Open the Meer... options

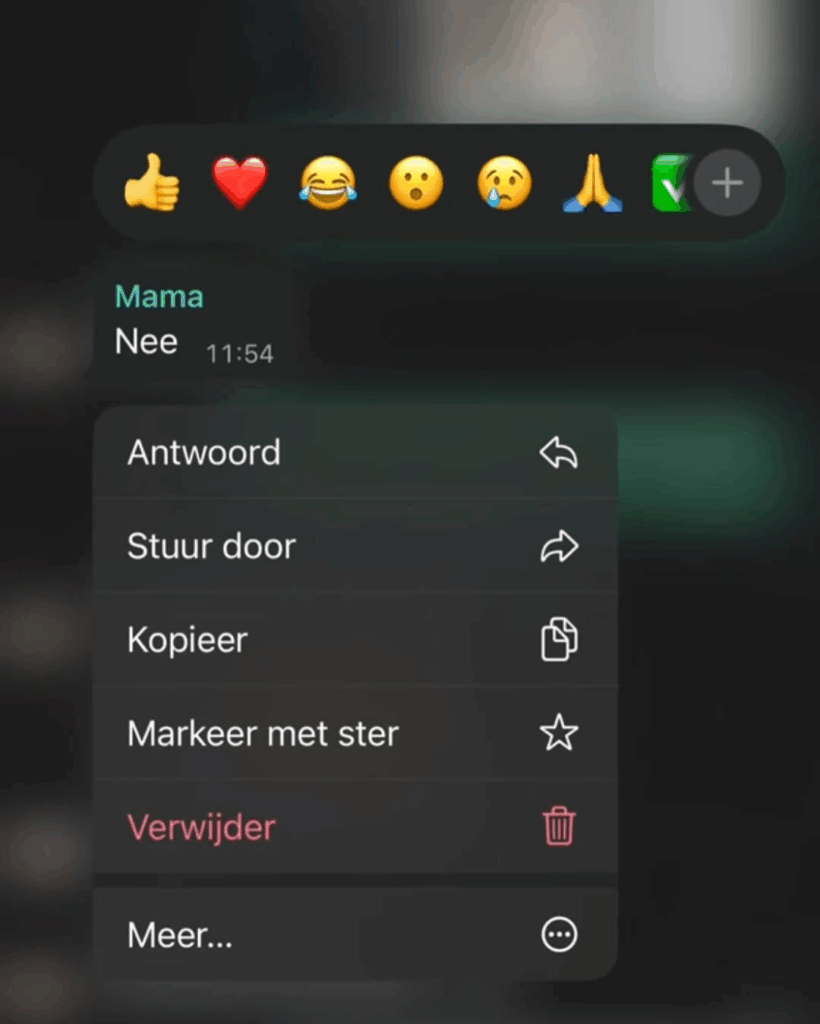[355, 935]
